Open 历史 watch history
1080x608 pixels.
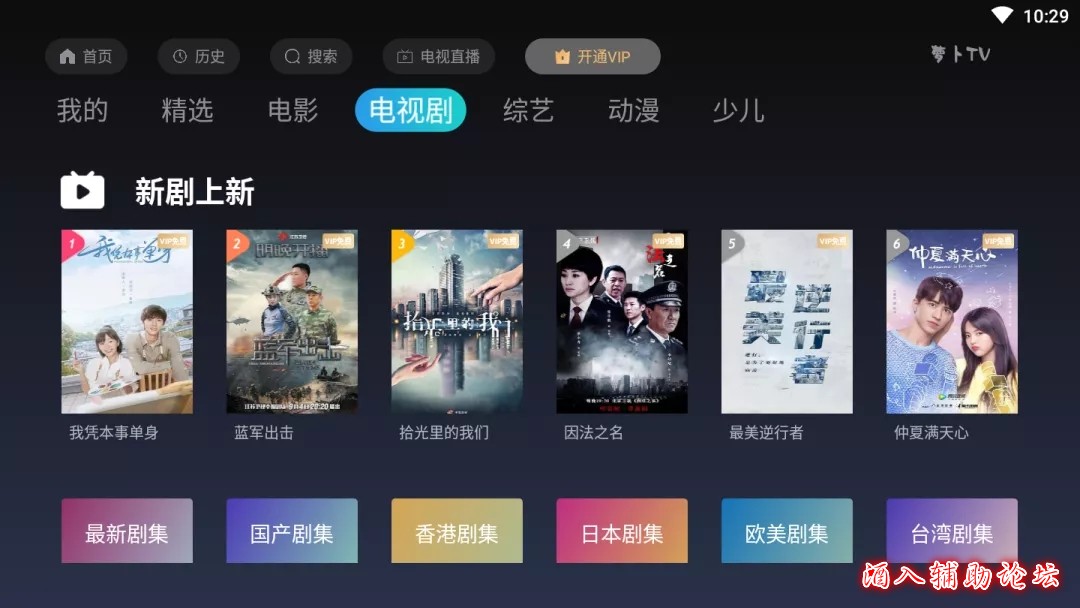pyautogui.click(x=198, y=57)
